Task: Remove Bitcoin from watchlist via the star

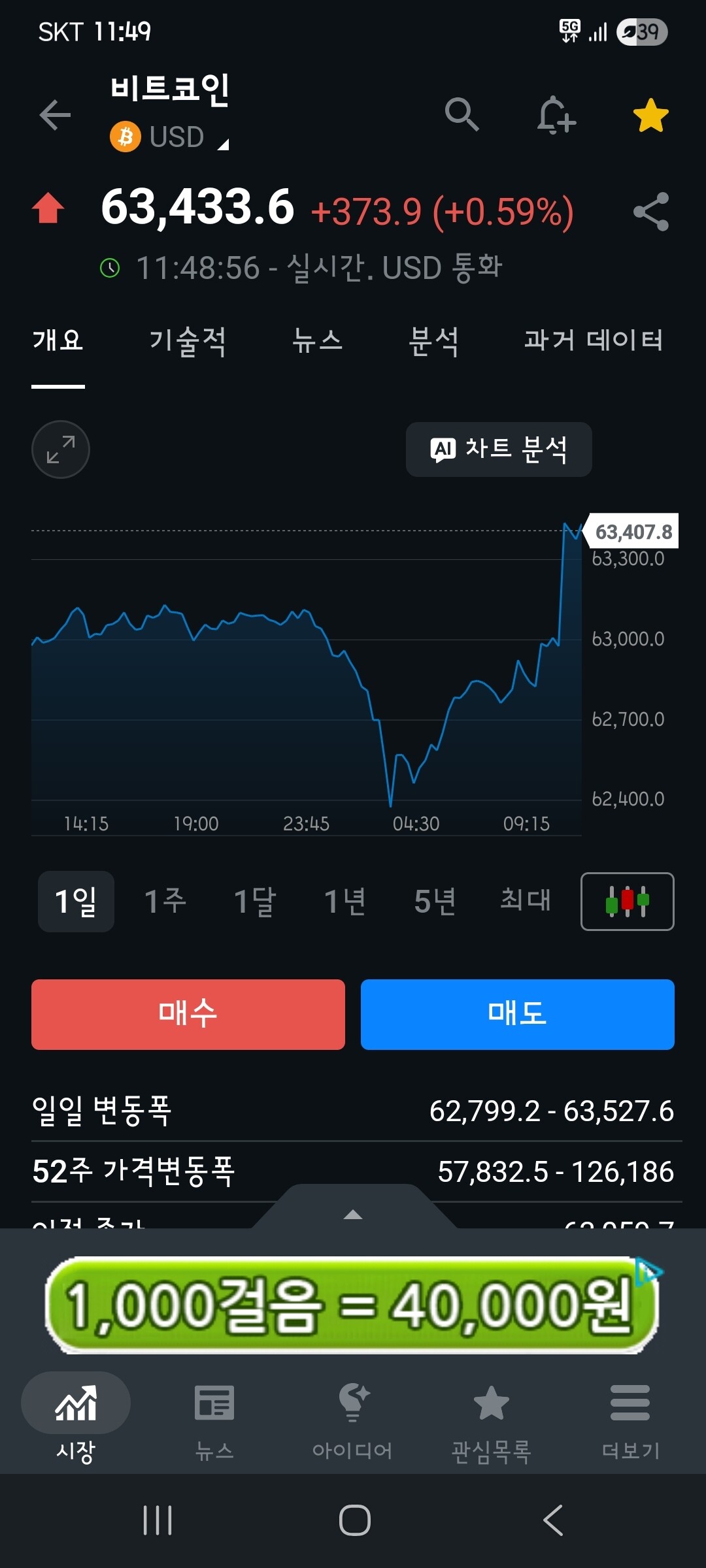Action: (x=650, y=115)
